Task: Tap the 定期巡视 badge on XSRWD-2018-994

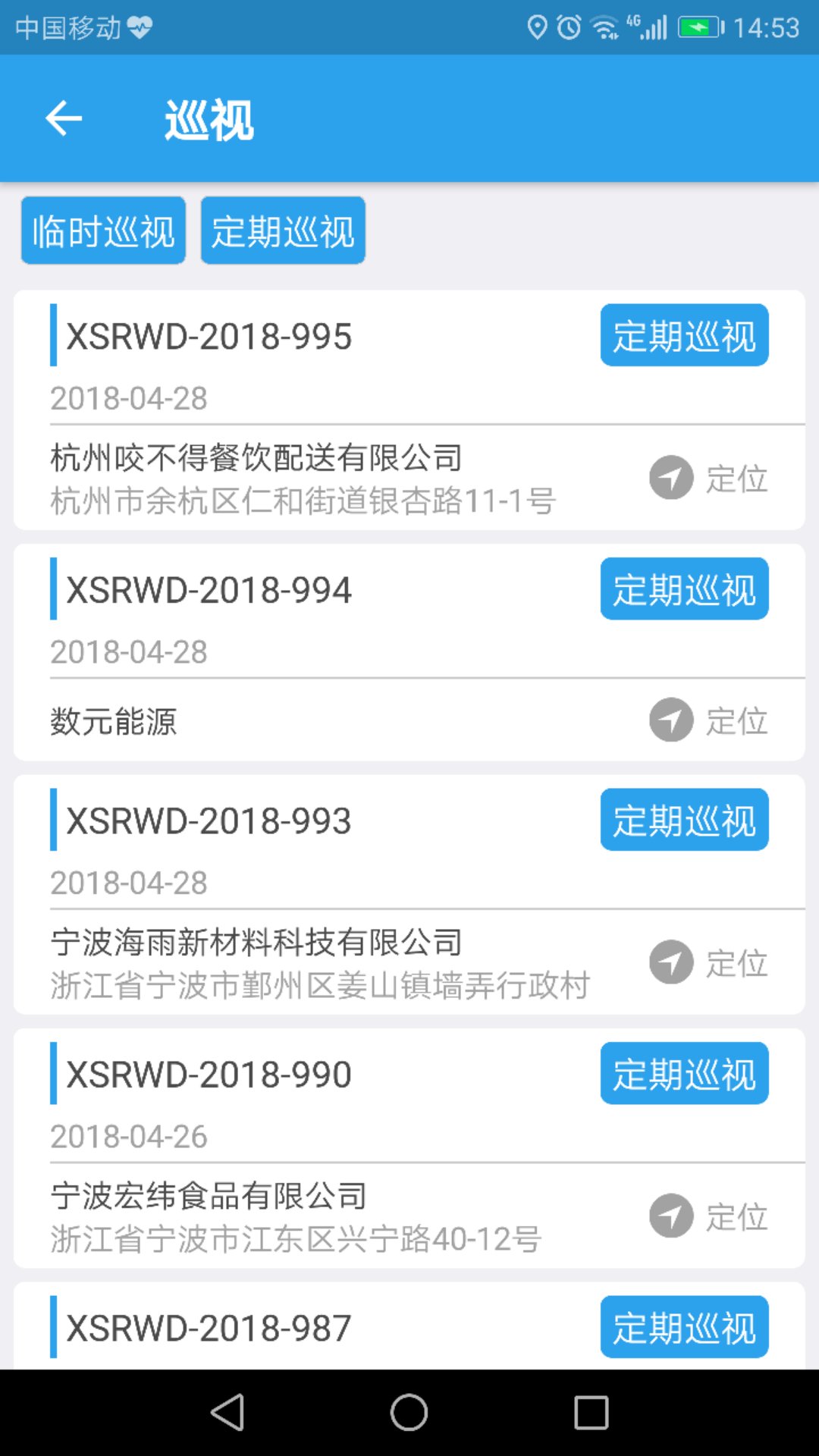Action: (683, 589)
